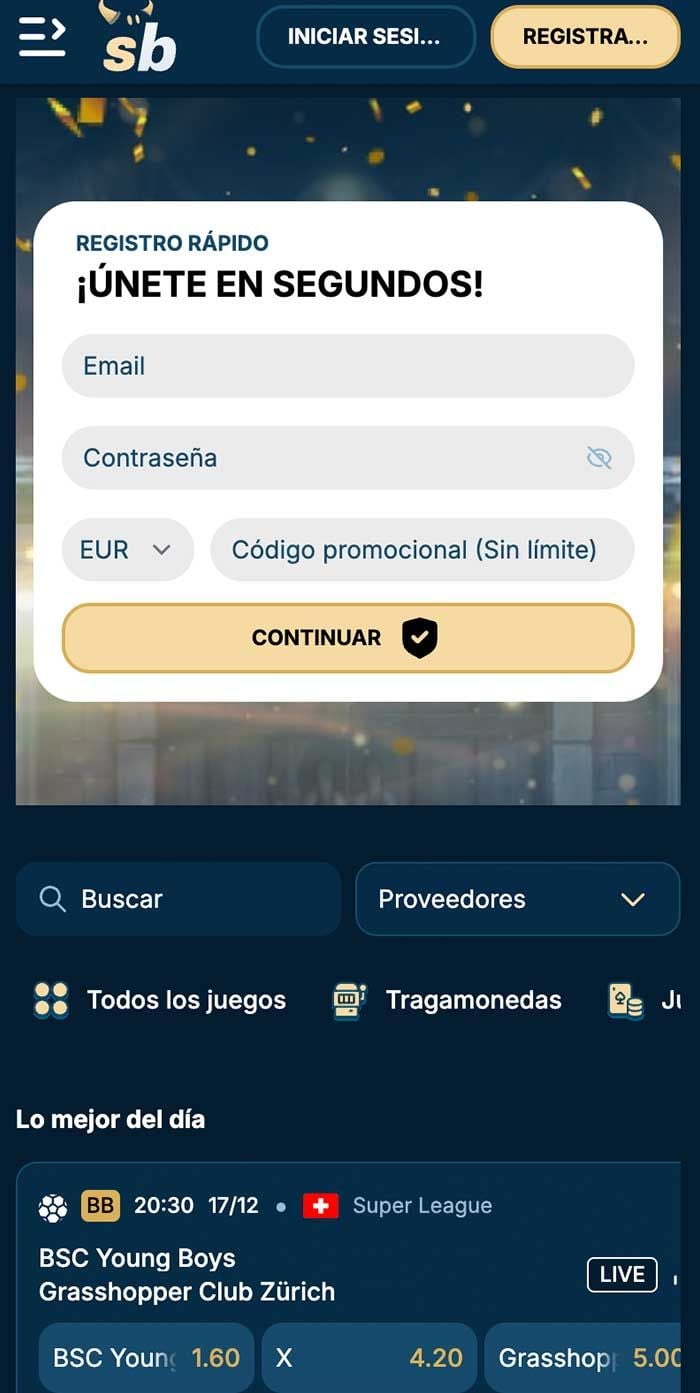Pick Grasshopper odds at 5.00
Viewport: 700px width, 1393px height.
coord(589,1358)
